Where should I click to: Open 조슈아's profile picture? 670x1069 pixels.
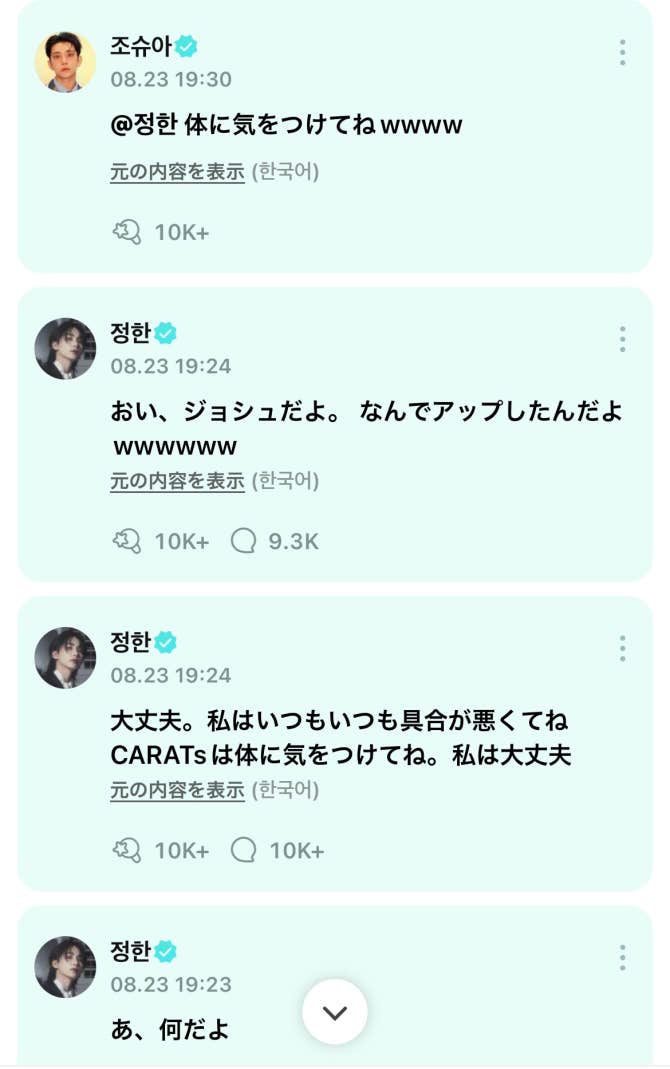coord(65,62)
